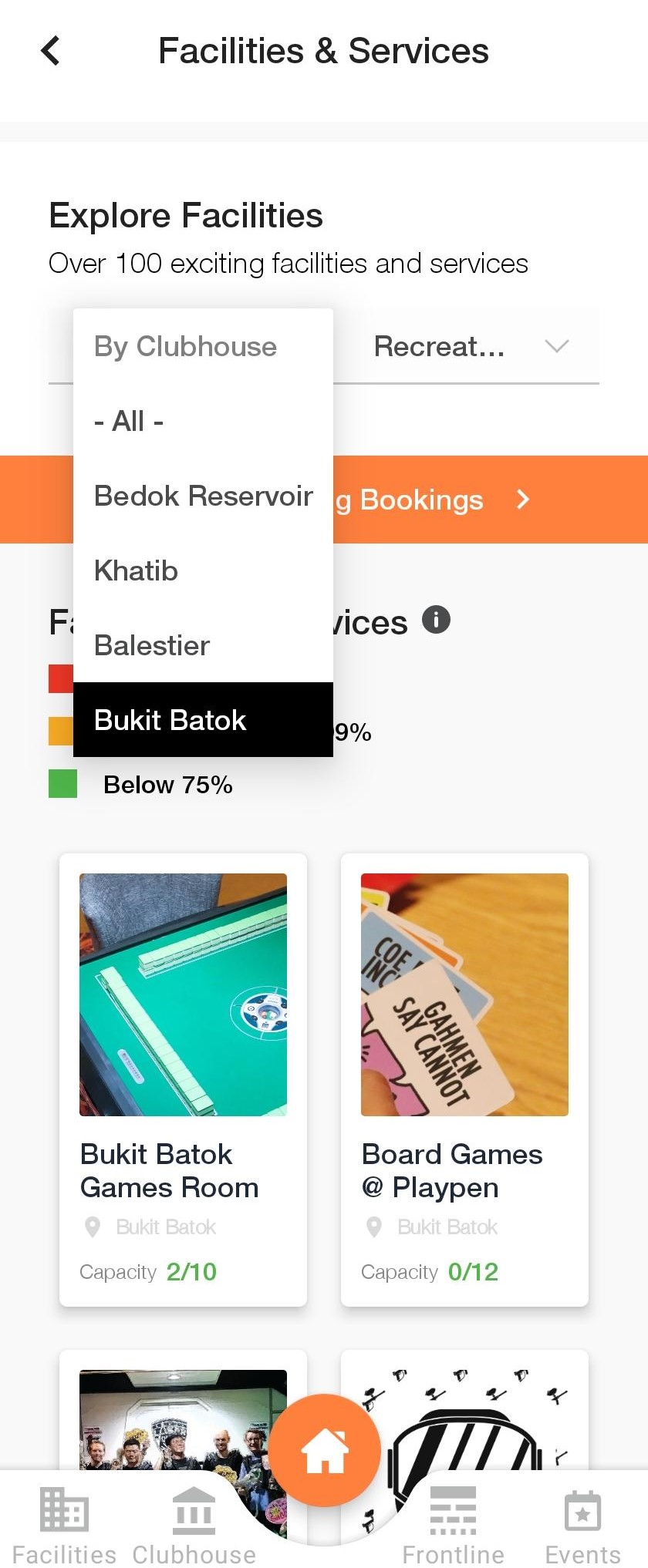The width and height of the screenshot is (648, 1568).
Task: Tap the orange home button
Action: pos(325,1449)
